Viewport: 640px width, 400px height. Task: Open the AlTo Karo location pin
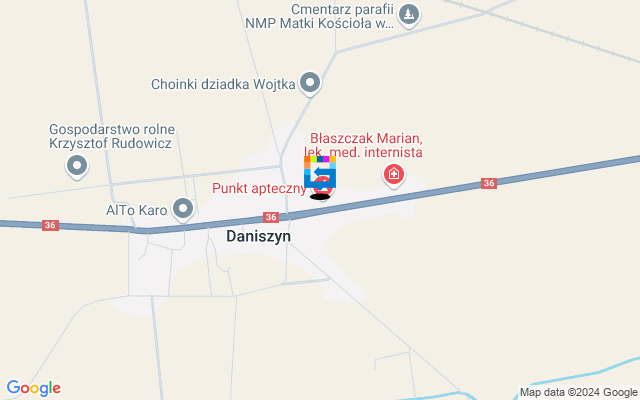[x=182, y=209]
